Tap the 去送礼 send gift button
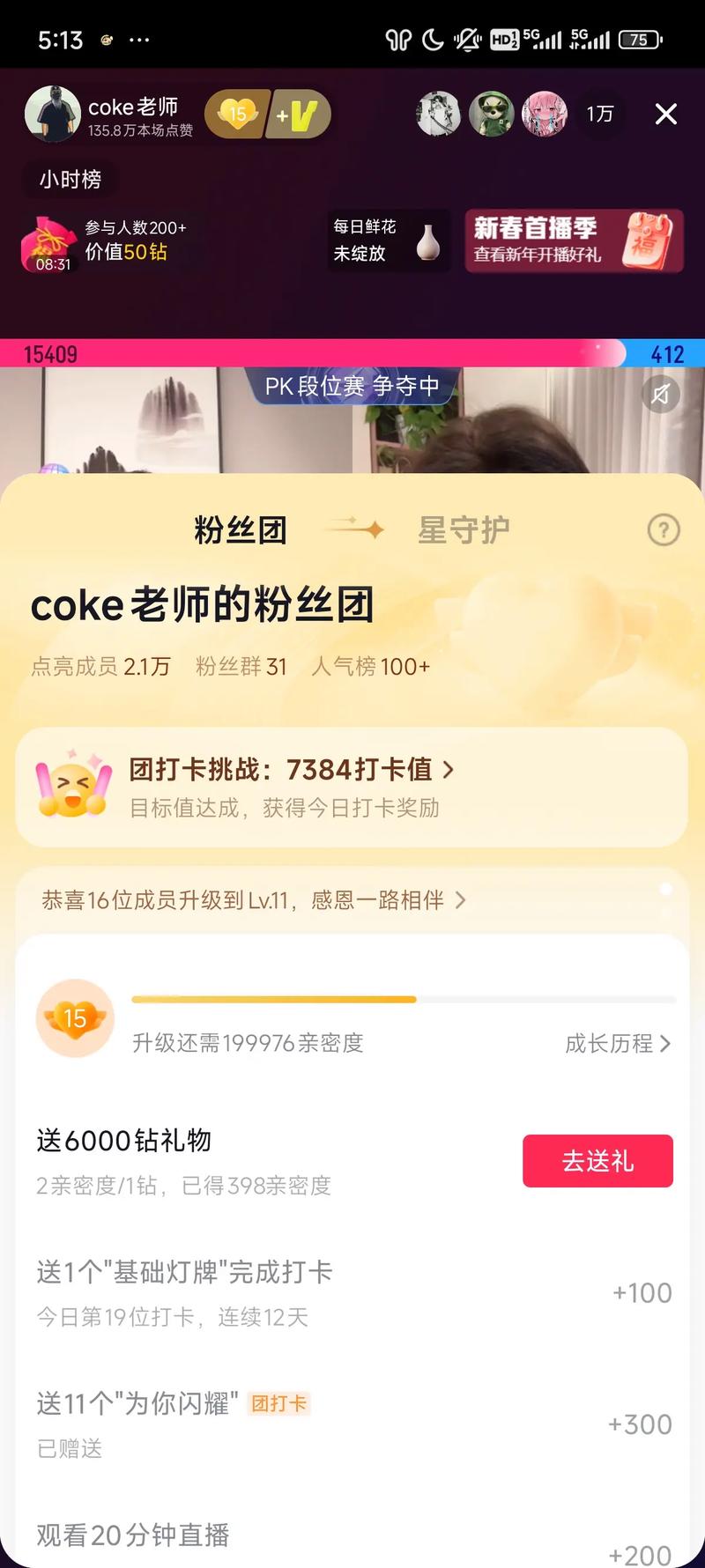The width and height of the screenshot is (705, 1568). pos(597,1161)
